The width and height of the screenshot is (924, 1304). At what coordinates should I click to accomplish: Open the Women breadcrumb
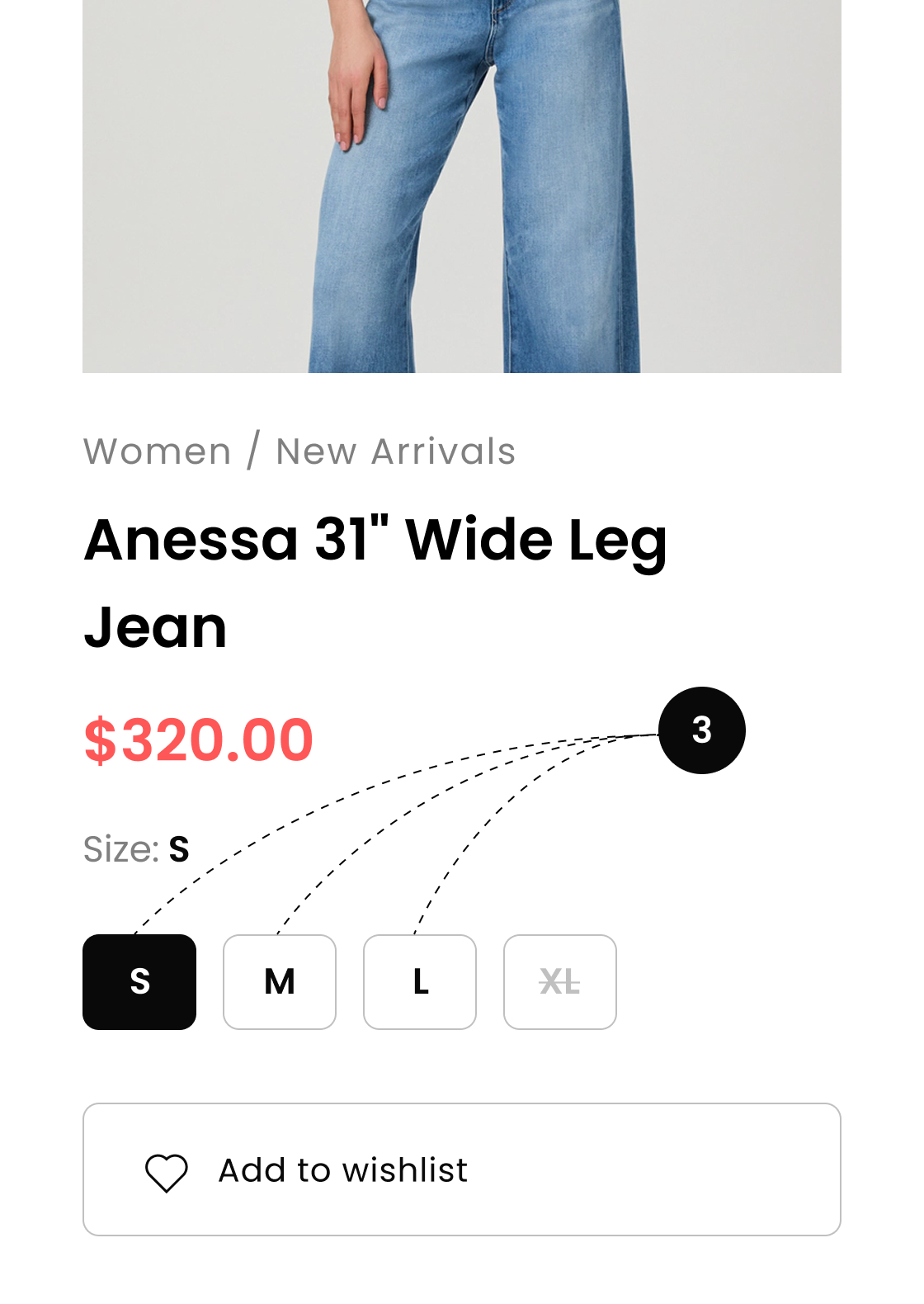point(158,451)
